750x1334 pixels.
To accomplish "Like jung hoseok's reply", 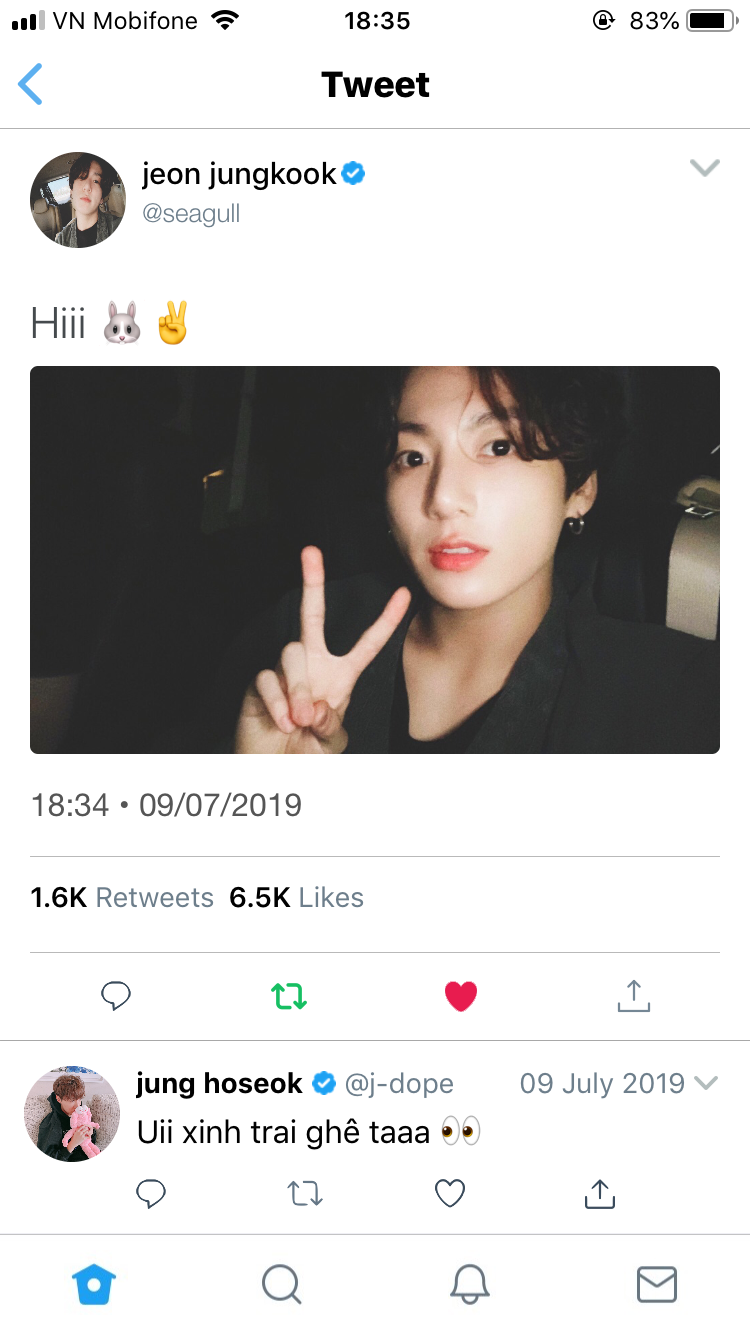I will tap(450, 1193).
